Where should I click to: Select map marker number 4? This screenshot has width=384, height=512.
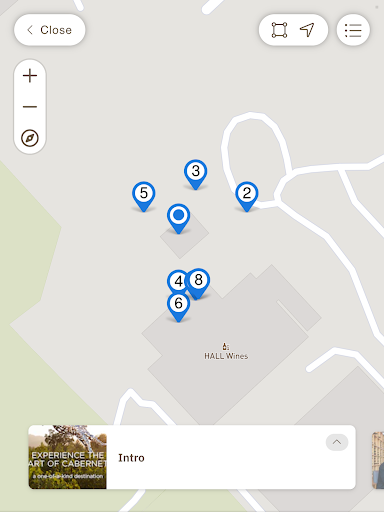(x=177, y=281)
